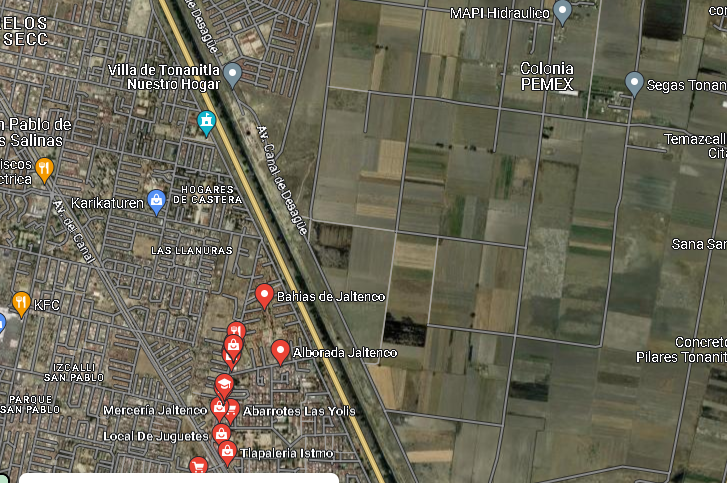Open the teal monument marker near Nuestro Hogar
This screenshot has height=483, width=727.
(x=206, y=123)
